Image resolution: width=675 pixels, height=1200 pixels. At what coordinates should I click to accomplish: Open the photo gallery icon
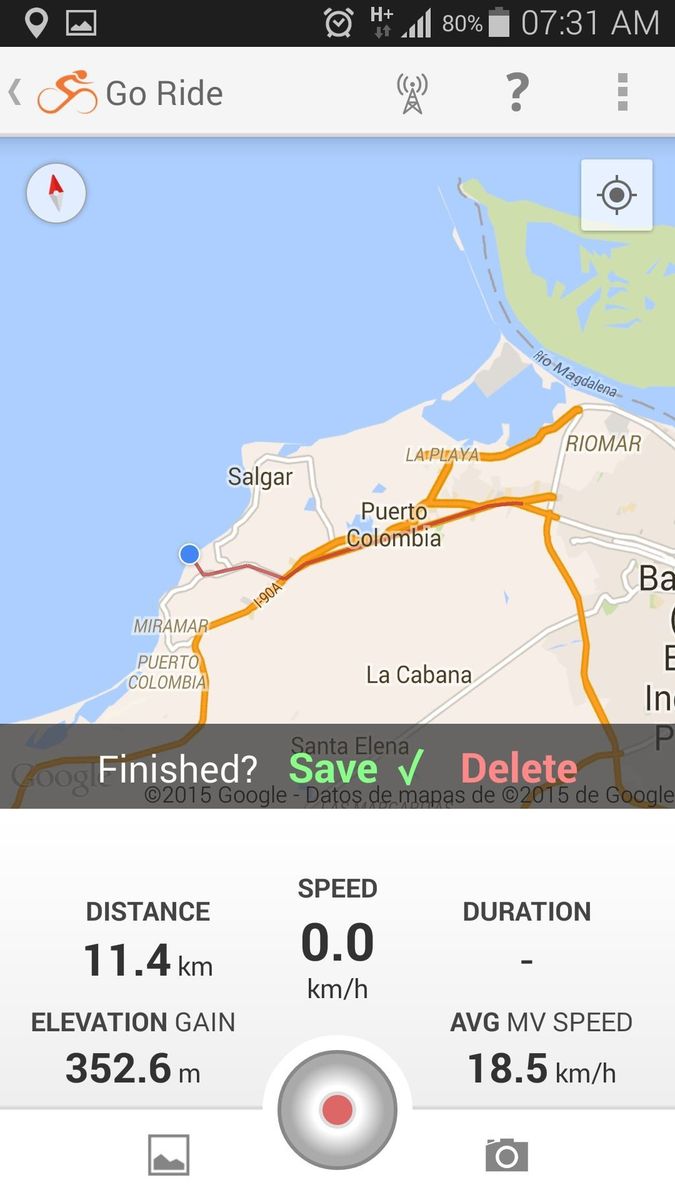168,1155
